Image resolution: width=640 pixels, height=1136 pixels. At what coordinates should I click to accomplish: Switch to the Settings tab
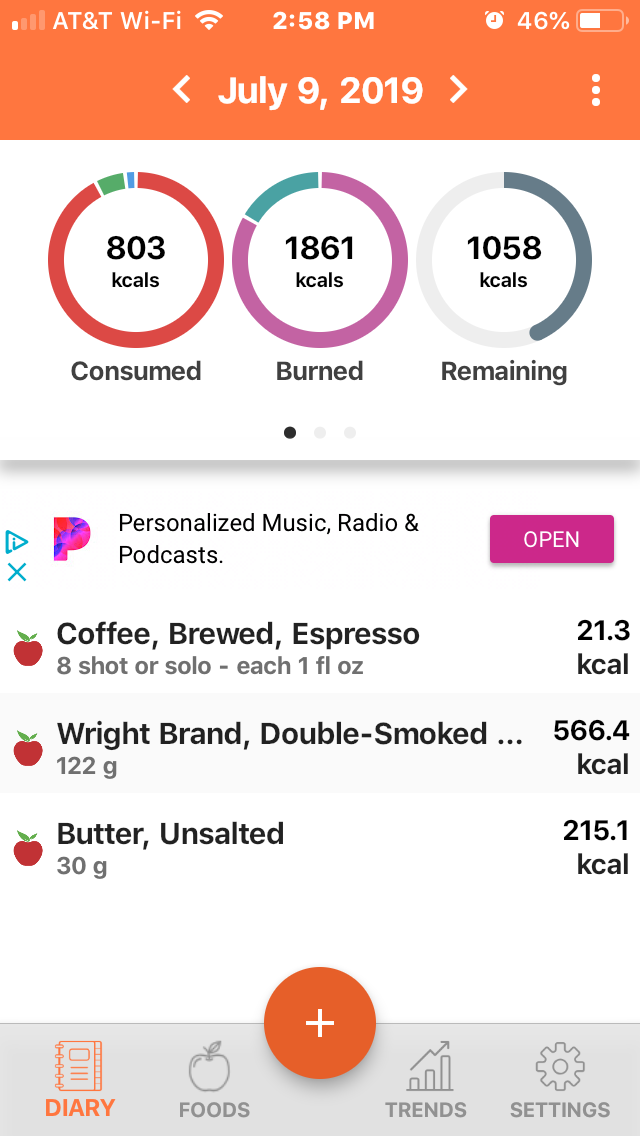tap(560, 1079)
